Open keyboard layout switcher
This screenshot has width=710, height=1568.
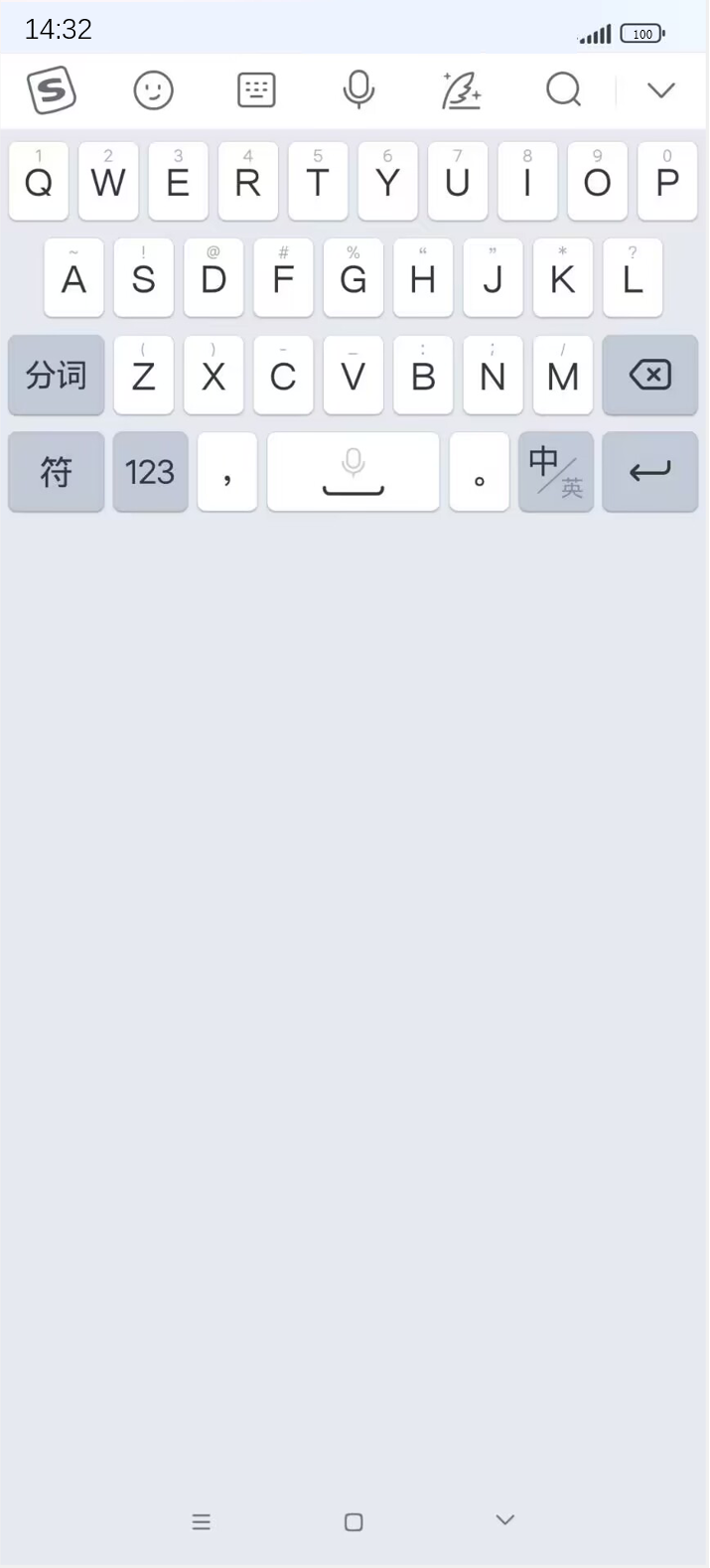(256, 91)
